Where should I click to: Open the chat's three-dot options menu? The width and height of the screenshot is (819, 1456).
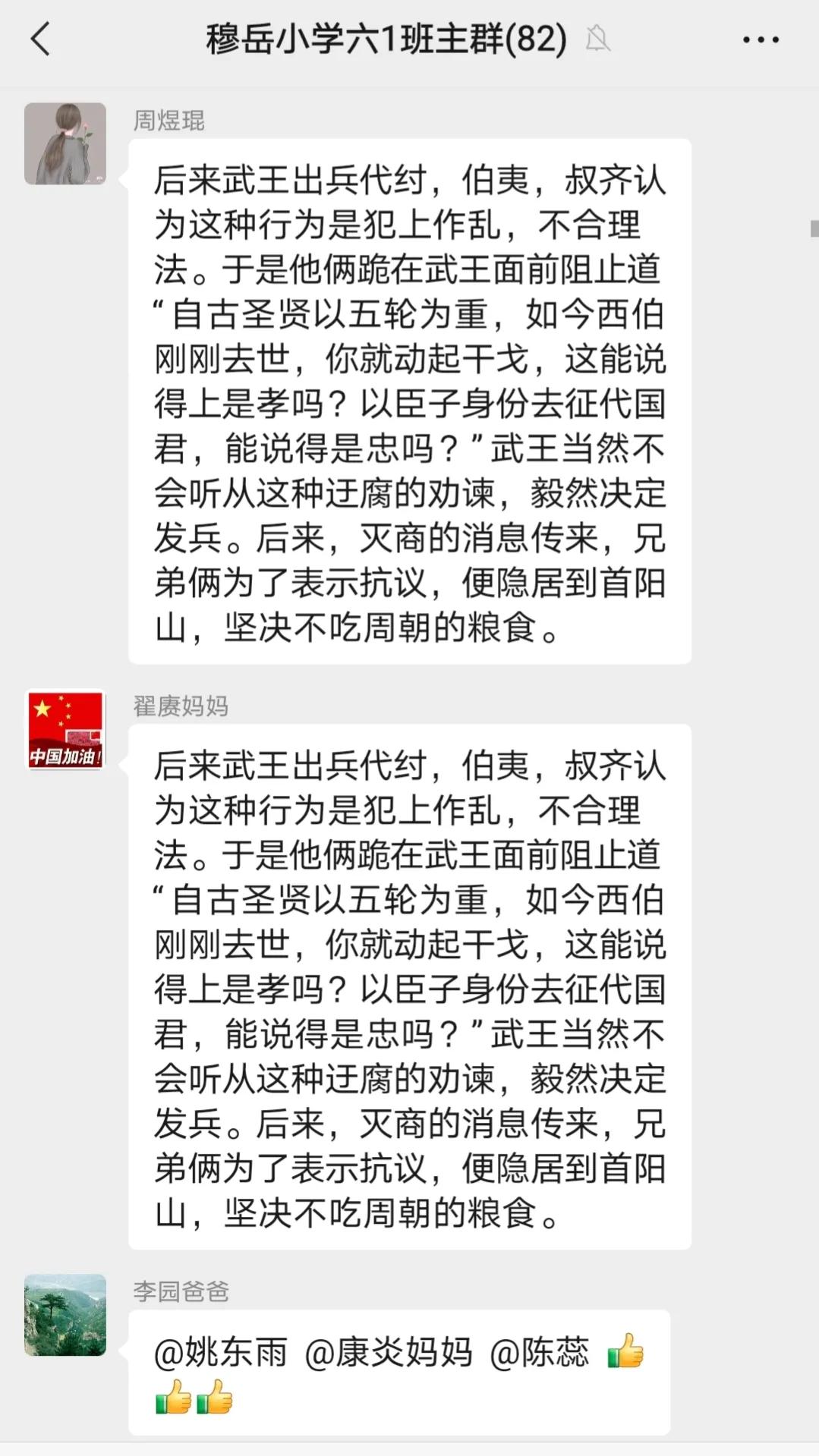pyautogui.click(x=761, y=40)
